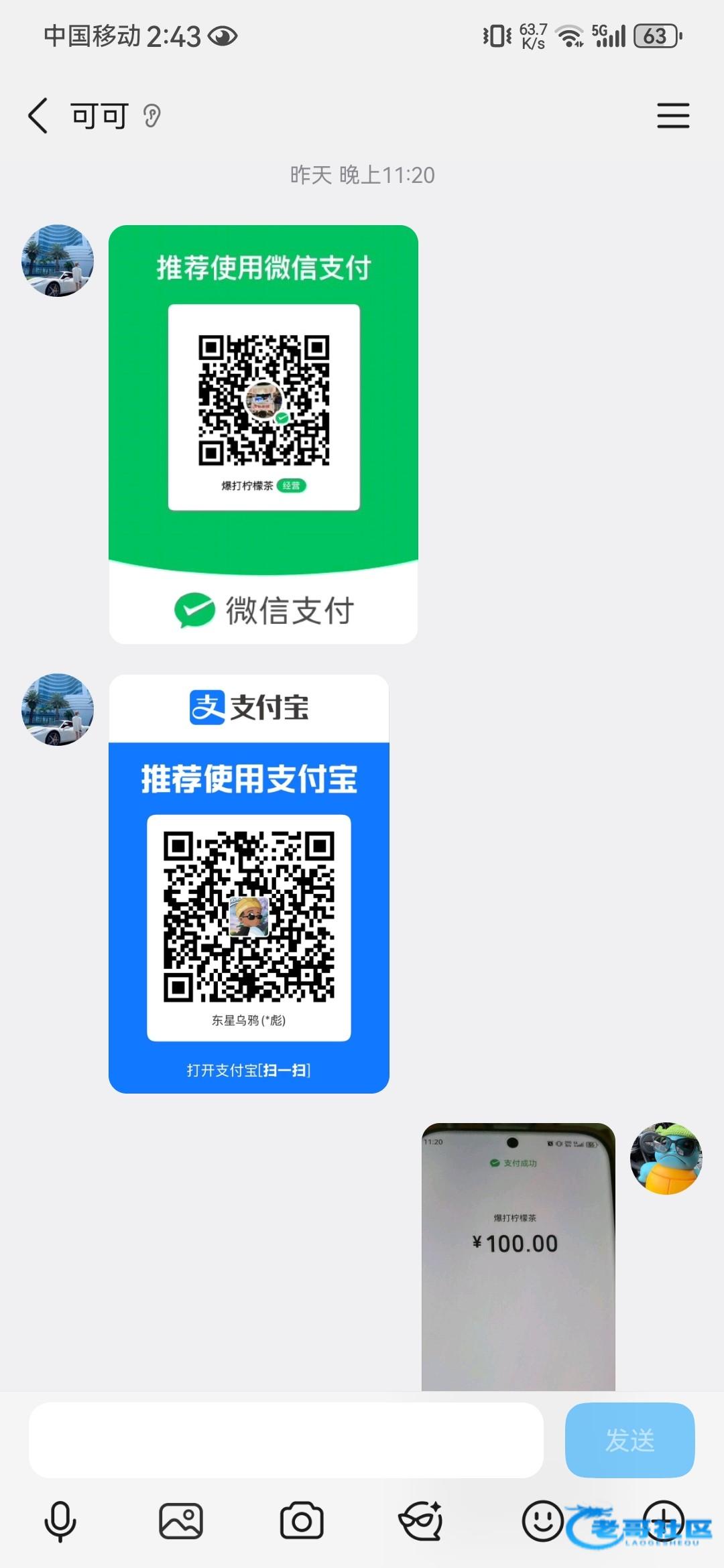Go back from the 可可 chat
The image size is (724, 1568).
[x=38, y=116]
